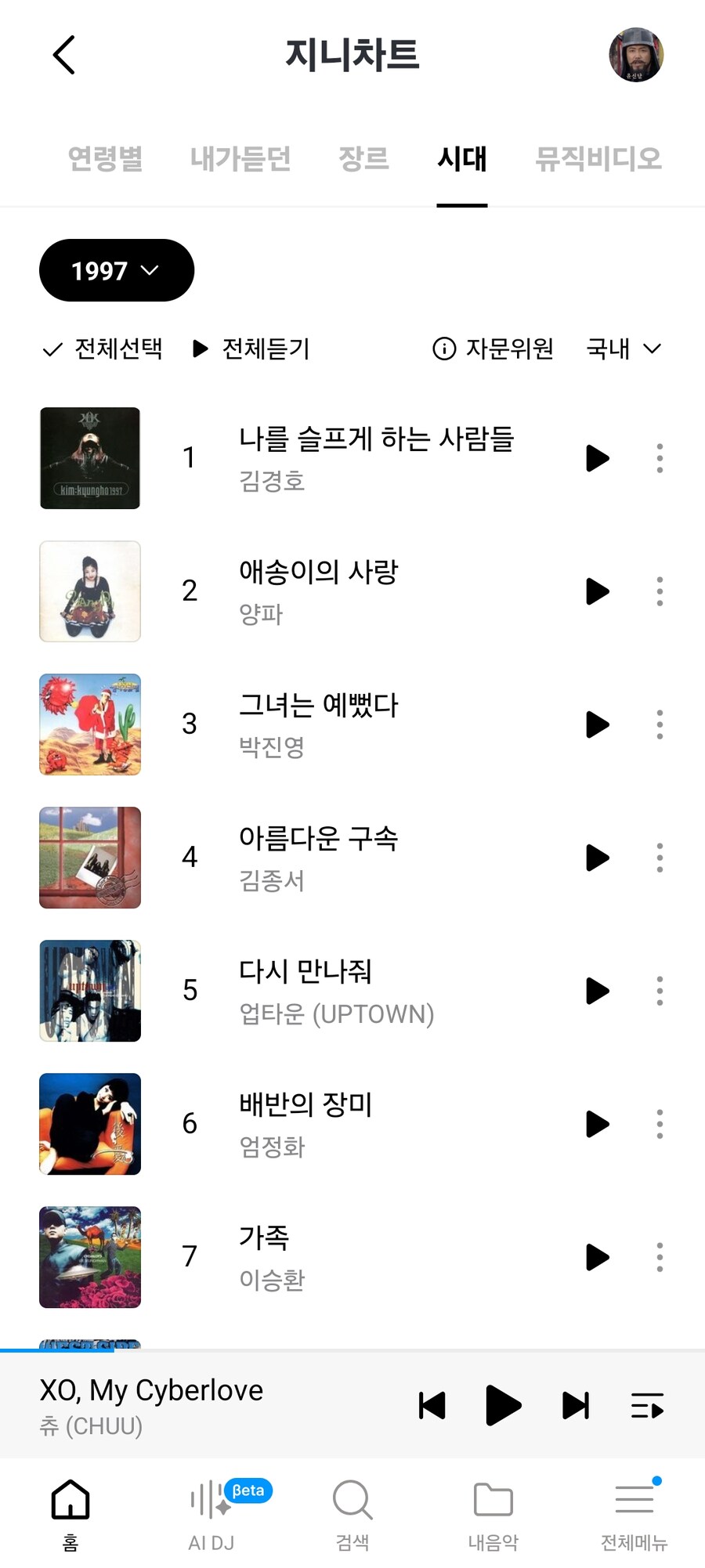Play all songs with 전체듣기

click(251, 349)
